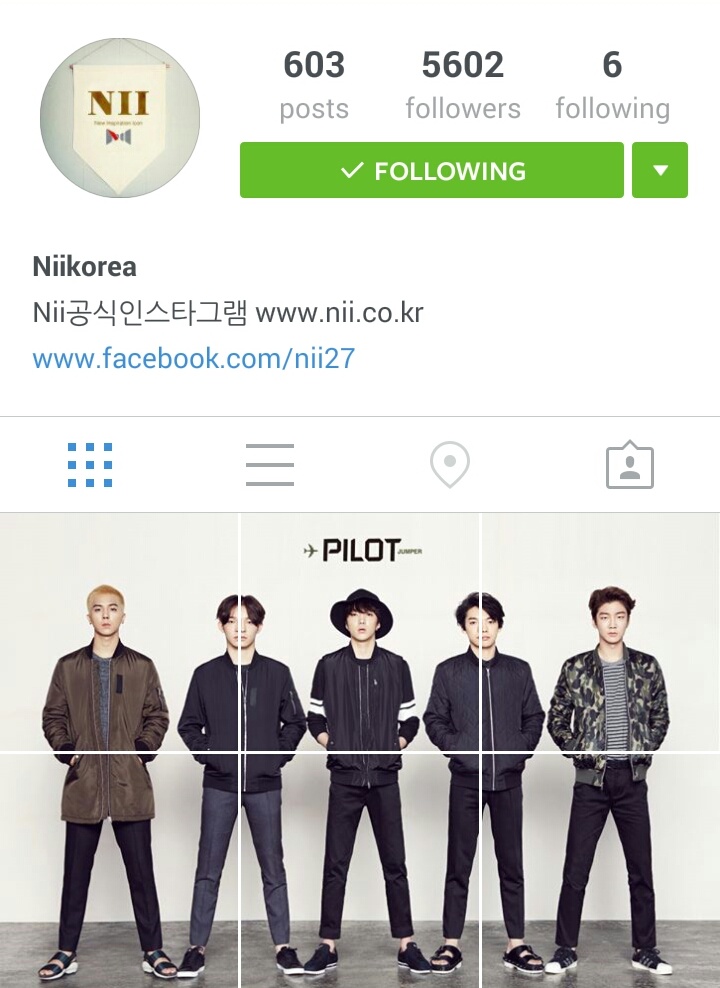Expand the suggestions dropdown arrow

[660, 170]
